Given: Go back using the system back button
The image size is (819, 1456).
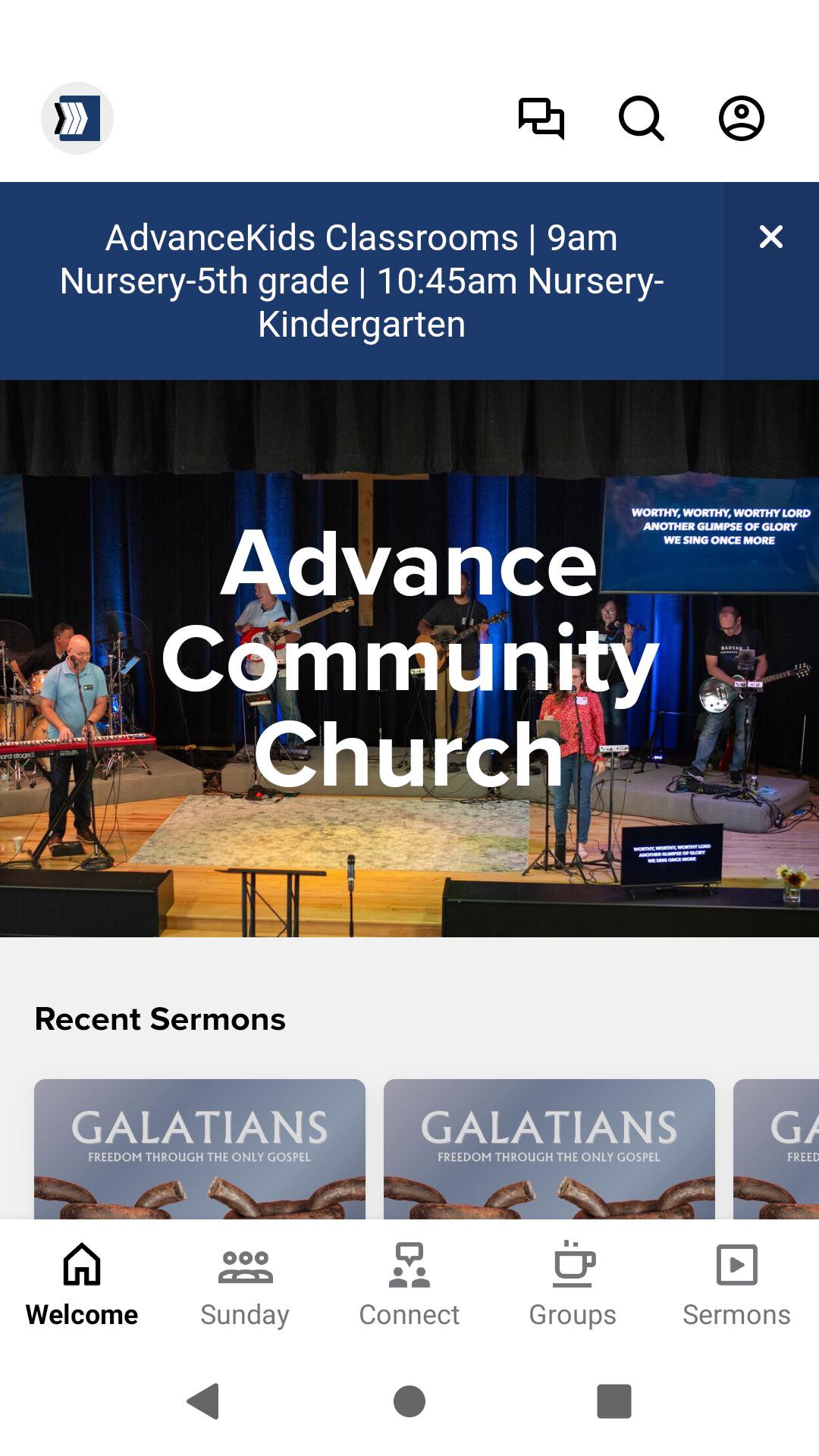Looking at the screenshot, I should tap(203, 1401).
